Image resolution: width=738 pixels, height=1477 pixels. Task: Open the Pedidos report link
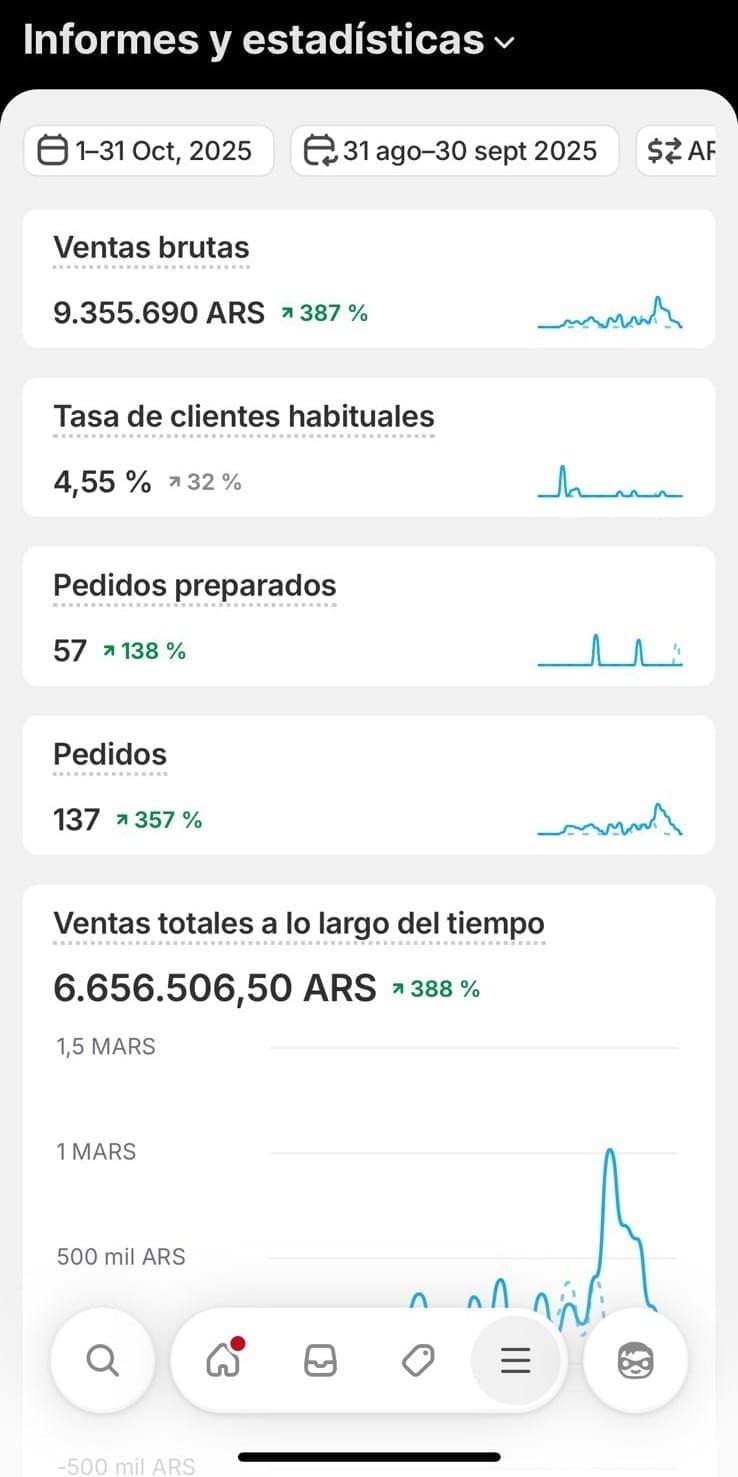109,753
